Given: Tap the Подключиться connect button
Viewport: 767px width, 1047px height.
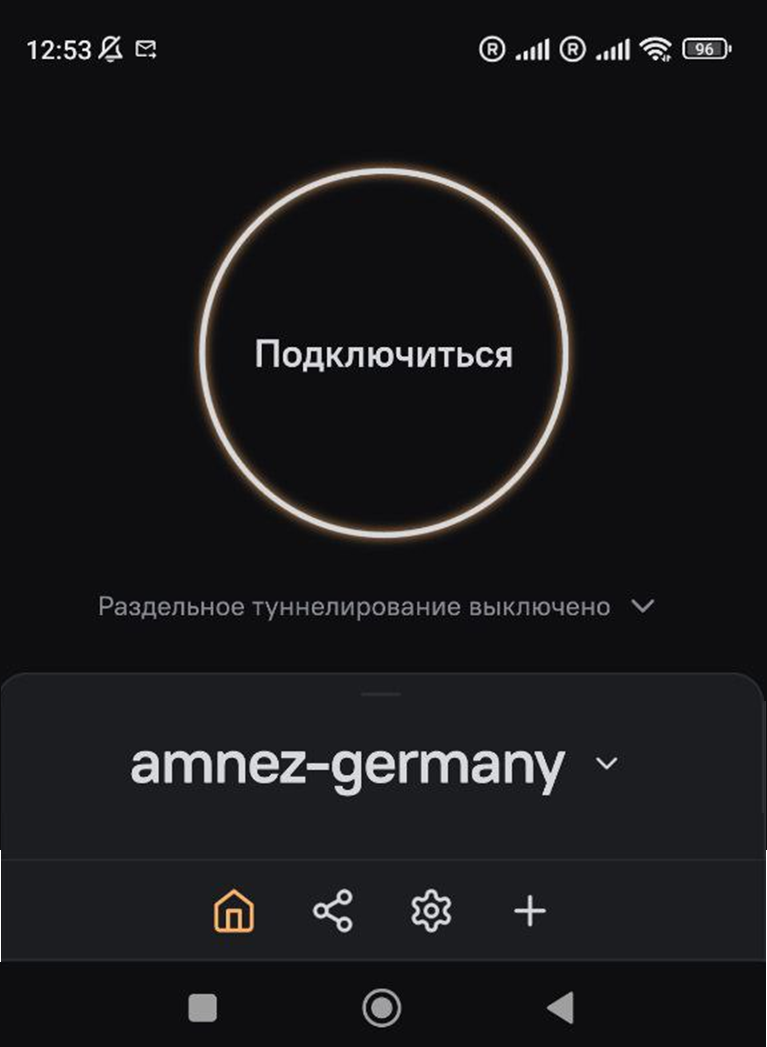Looking at the screenshot, I should click(383, 354).
